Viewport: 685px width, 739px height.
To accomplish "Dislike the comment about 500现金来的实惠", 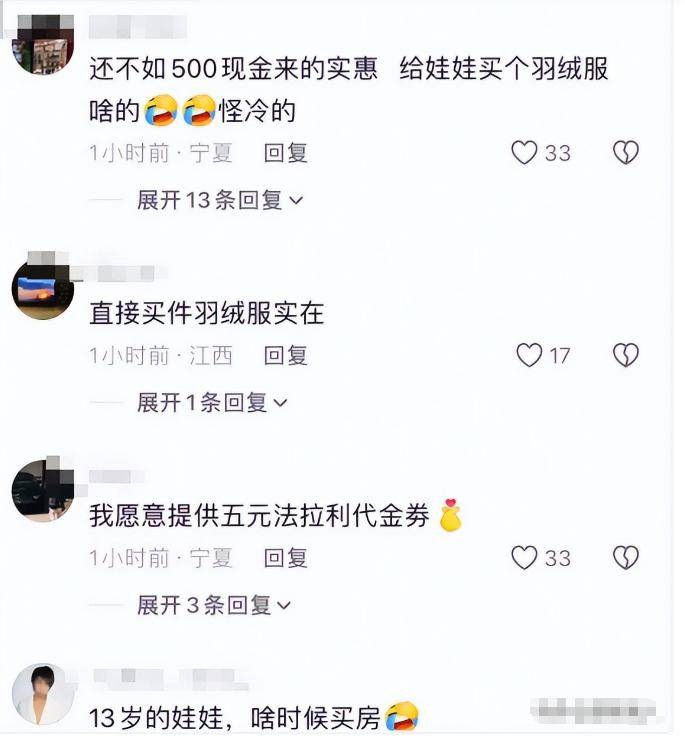I will pyautogui.click(x=625, y=153).
